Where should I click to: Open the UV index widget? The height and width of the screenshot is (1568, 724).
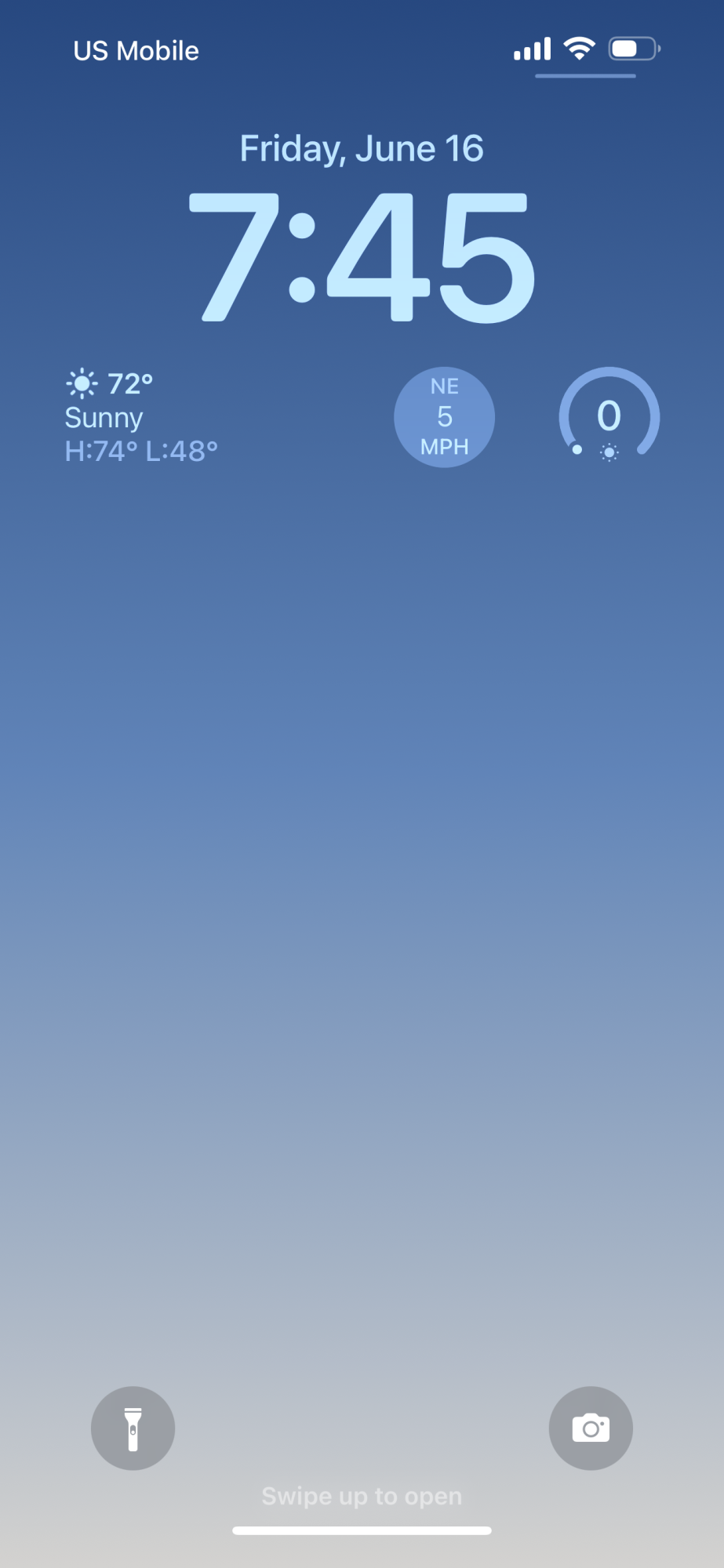point(609,417)
